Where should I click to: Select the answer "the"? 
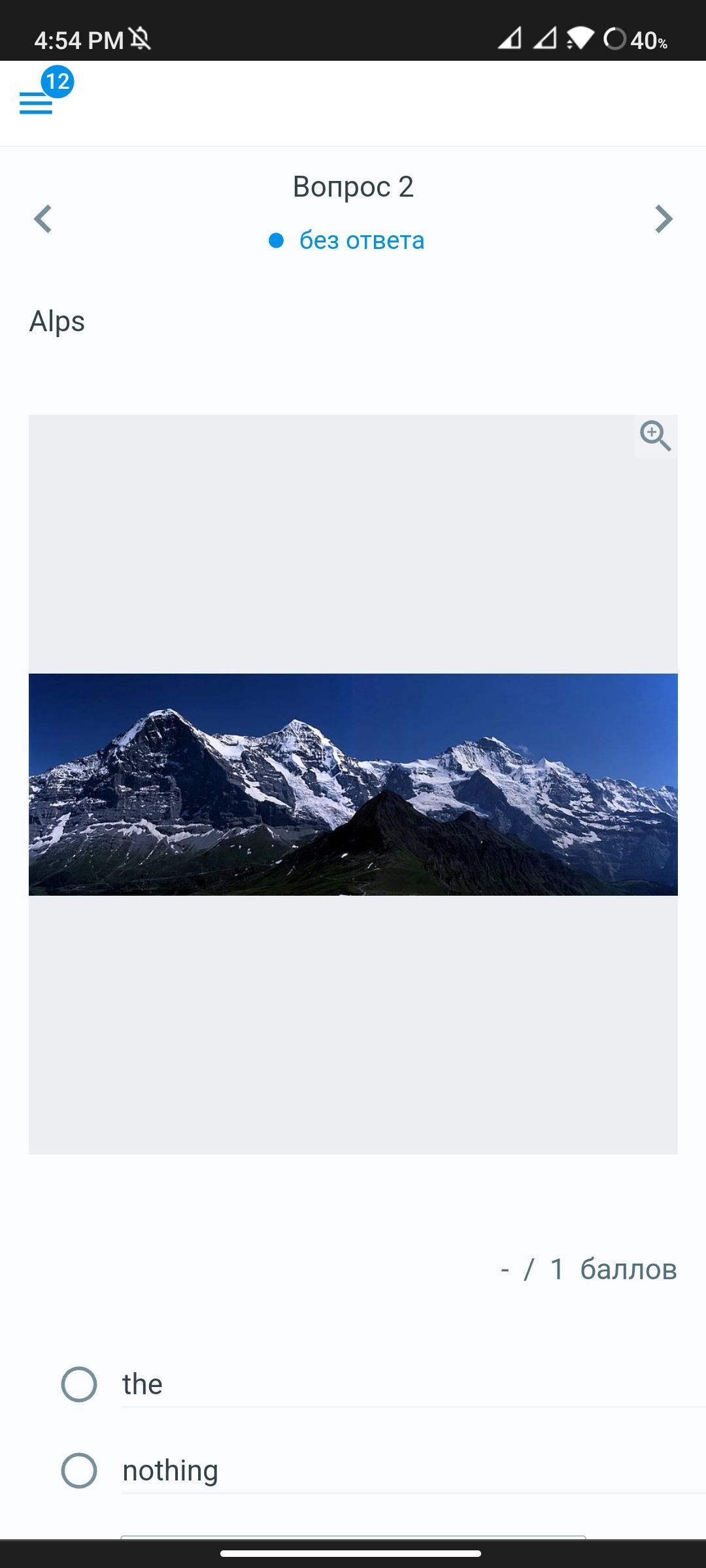[79, 1384]
